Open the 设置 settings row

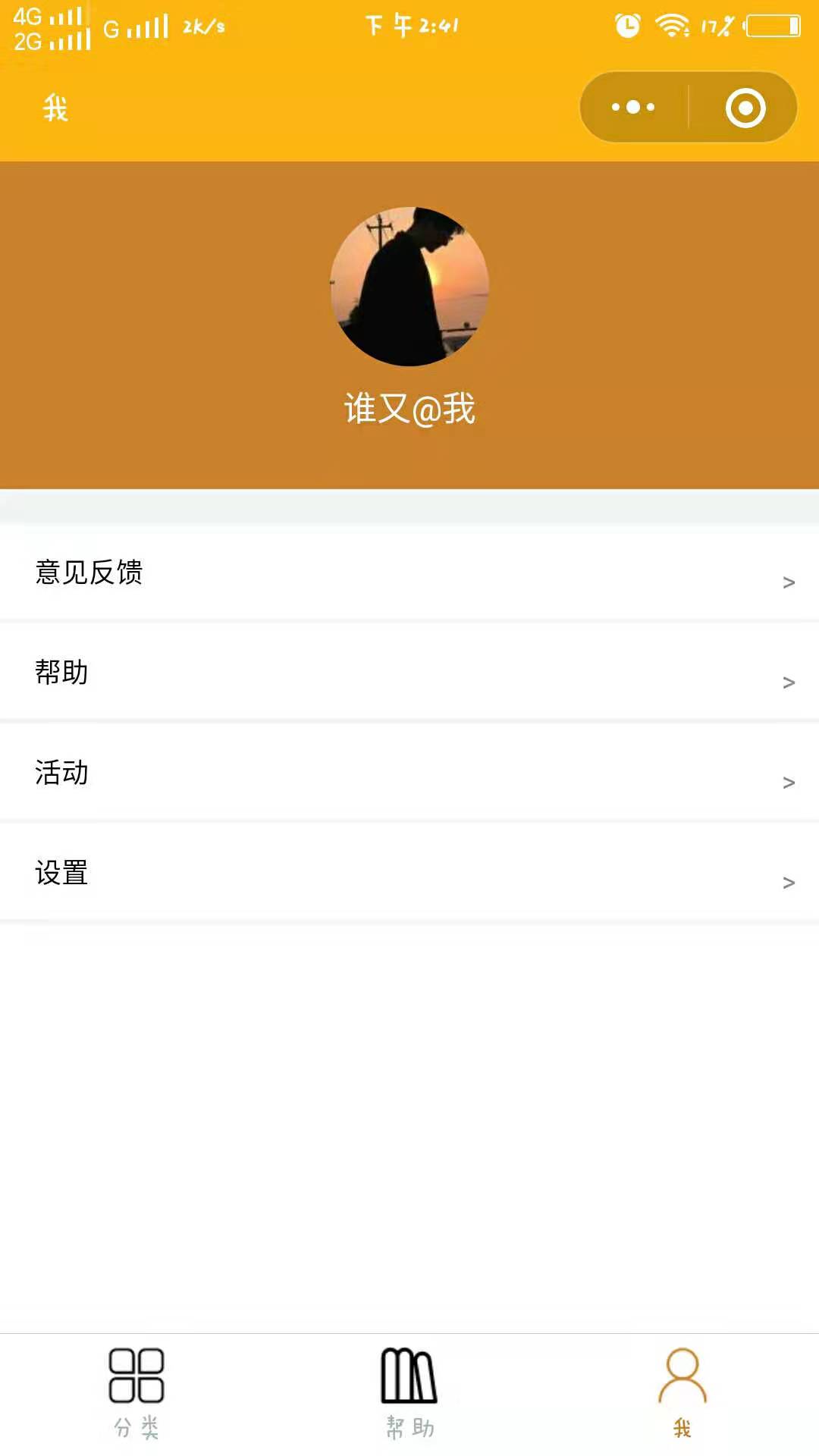tap(409, 874)
